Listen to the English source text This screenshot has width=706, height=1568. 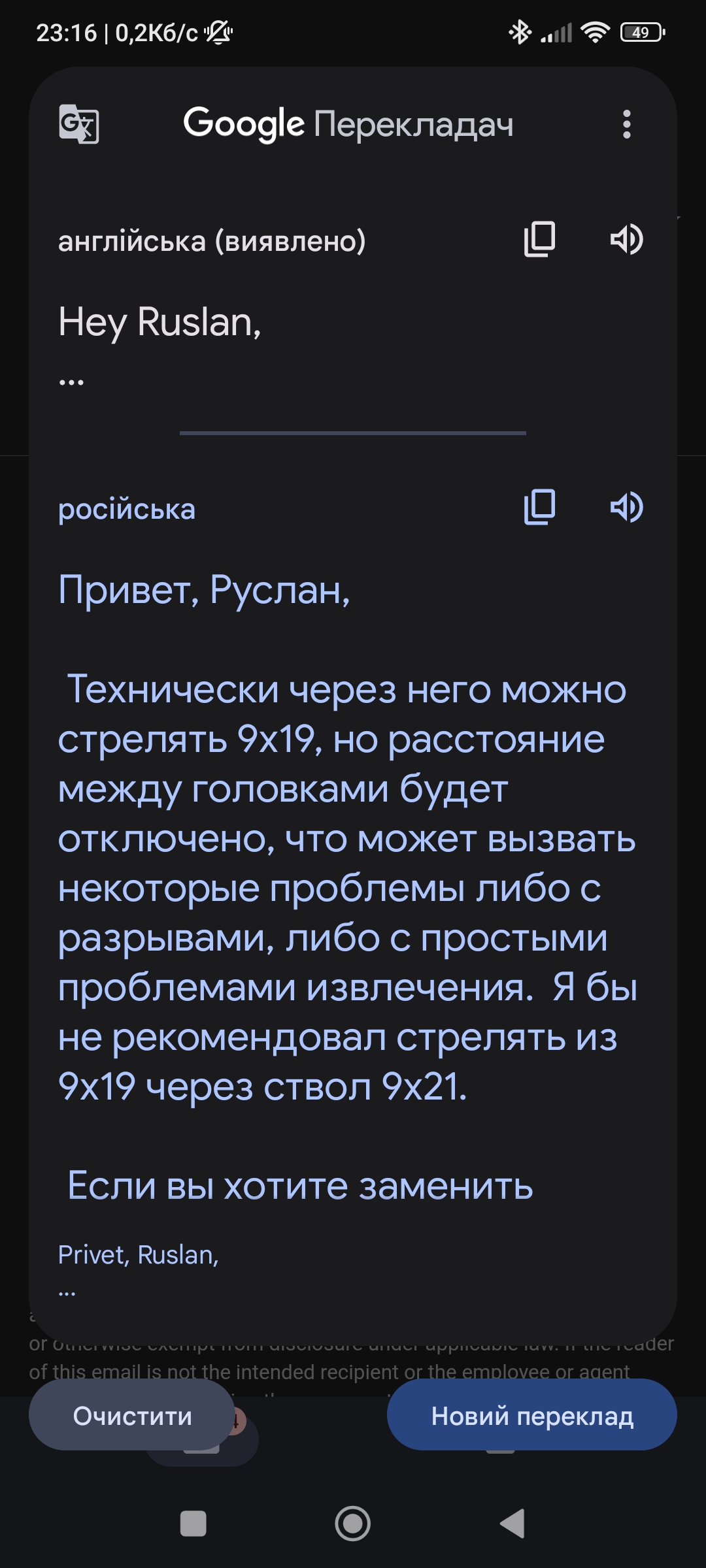[626, 239]
